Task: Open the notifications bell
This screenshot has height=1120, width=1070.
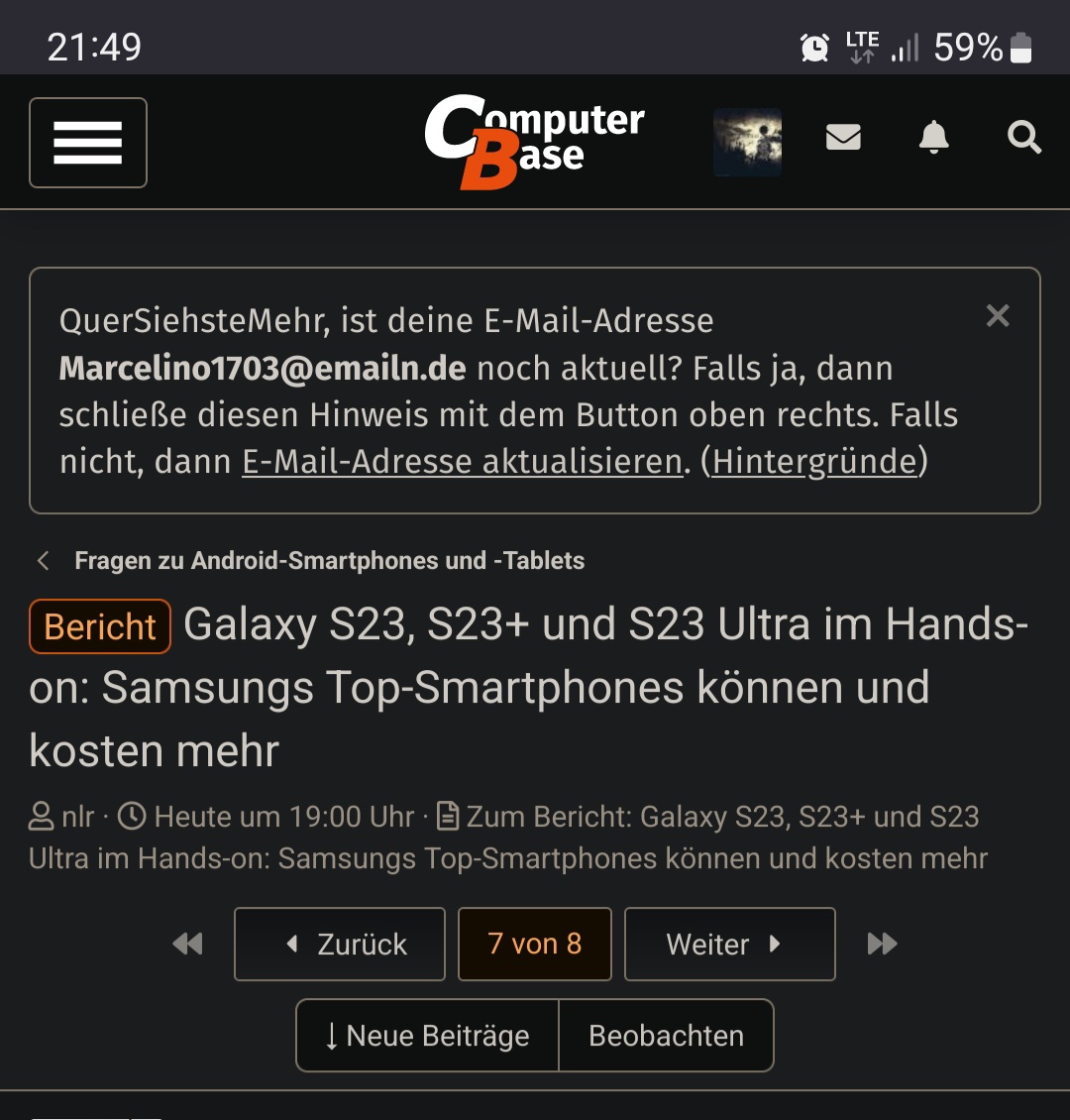Action: click(933, 138)
